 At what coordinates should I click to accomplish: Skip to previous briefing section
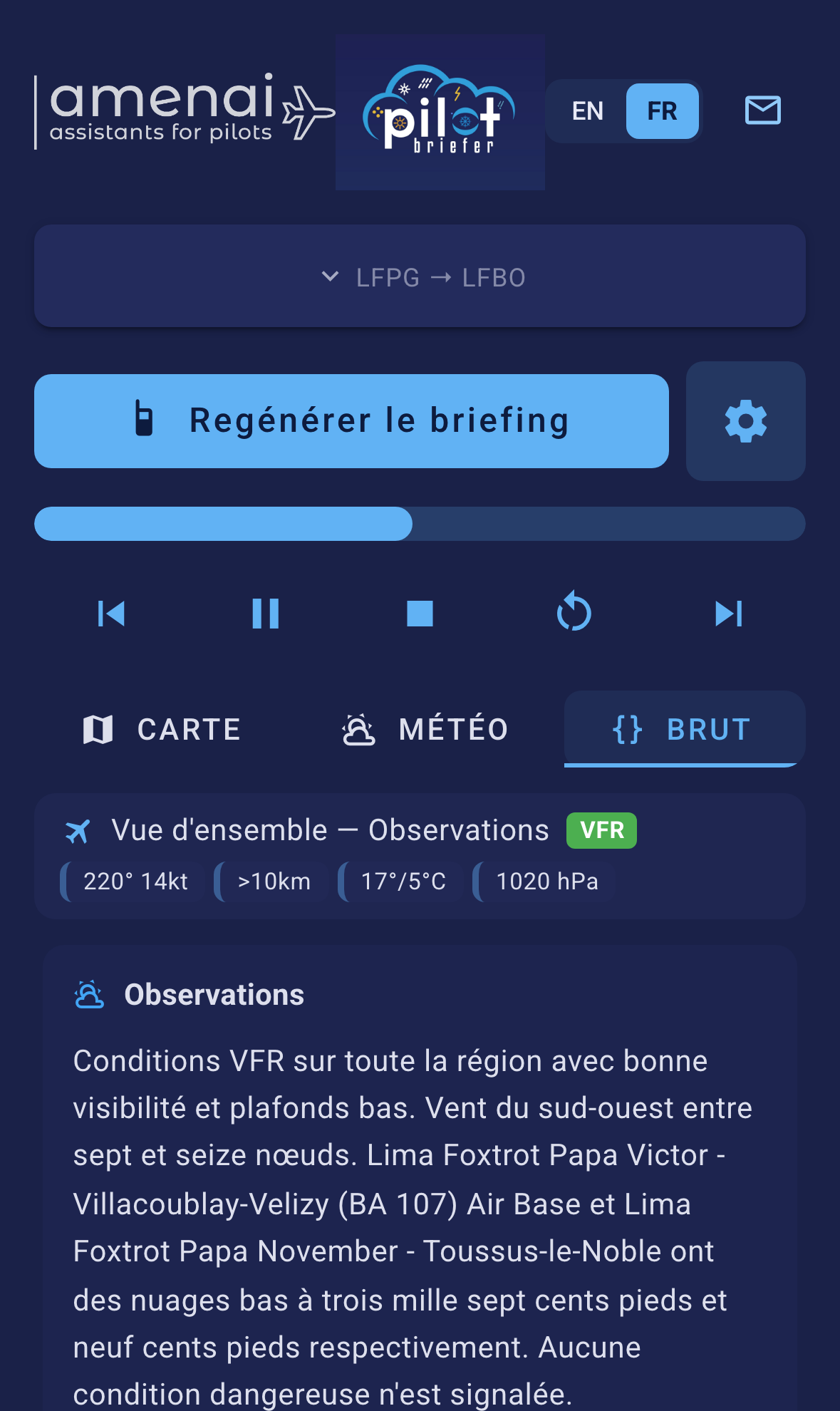point(112,613)
